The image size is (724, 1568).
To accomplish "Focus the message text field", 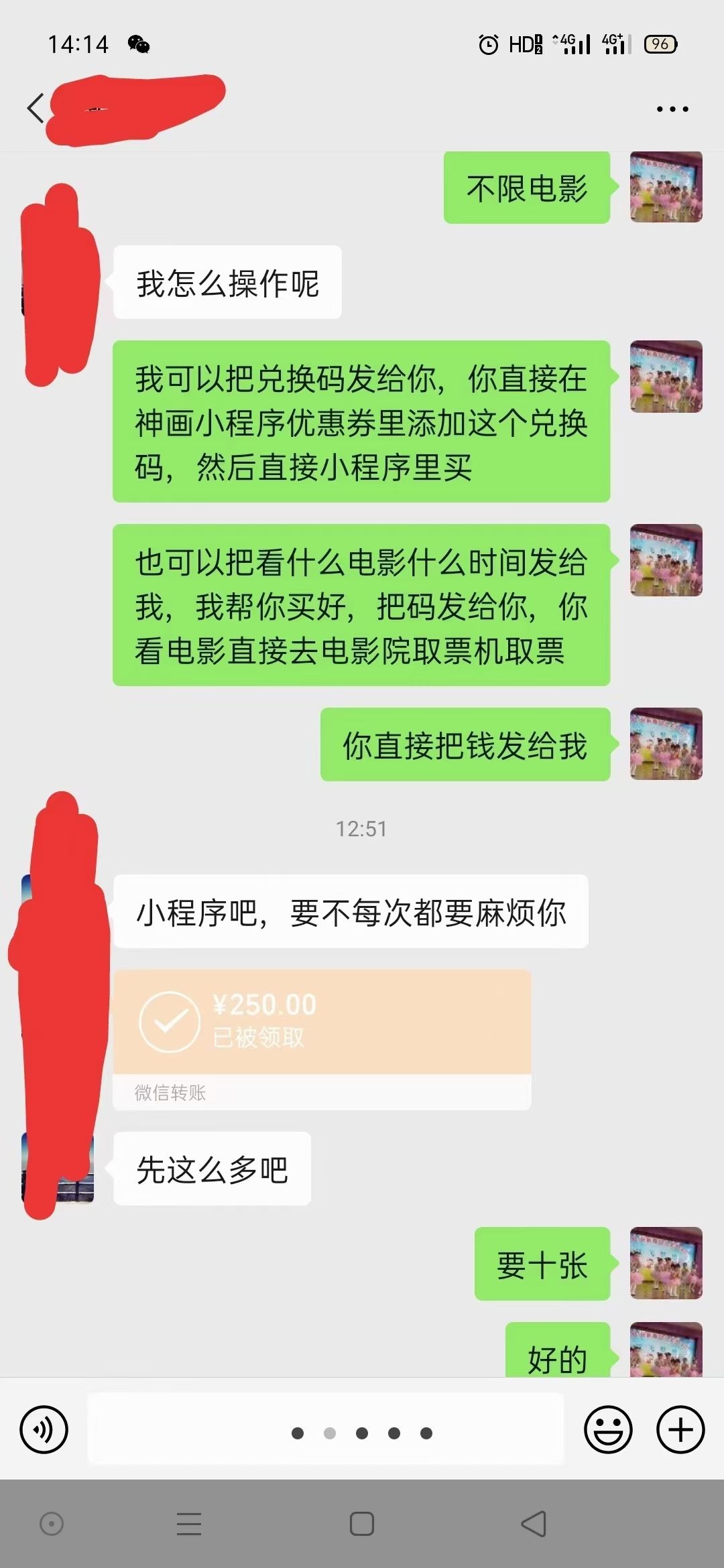I will pos(326,1429).
